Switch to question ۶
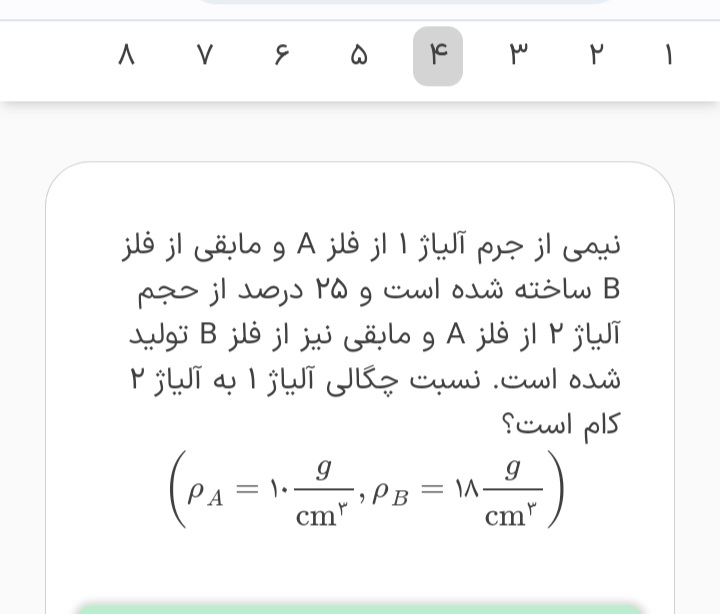Viewport: 720px width, 614px height. pyautogui.click(x=281, y=56)
